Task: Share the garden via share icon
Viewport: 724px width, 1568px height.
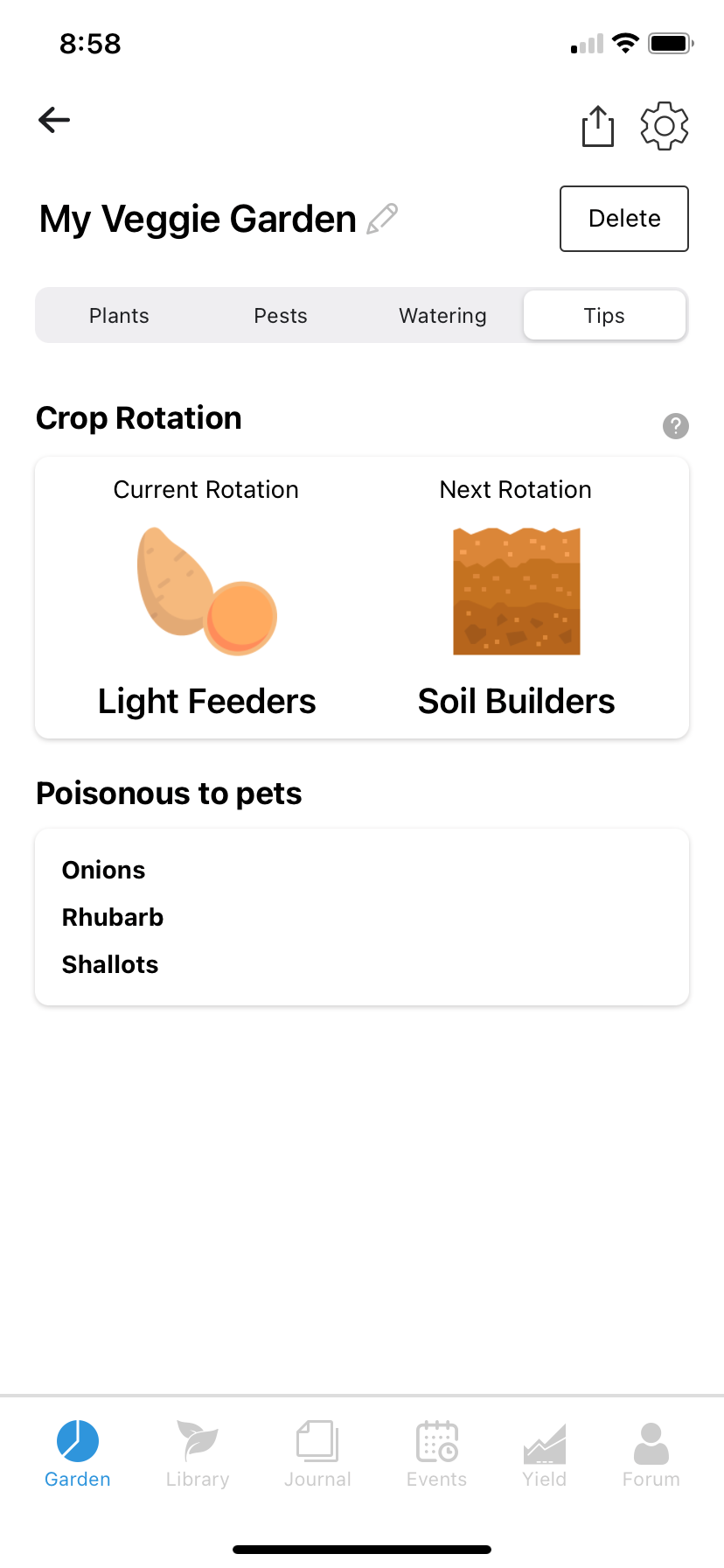Action: [x=598, y=126]
